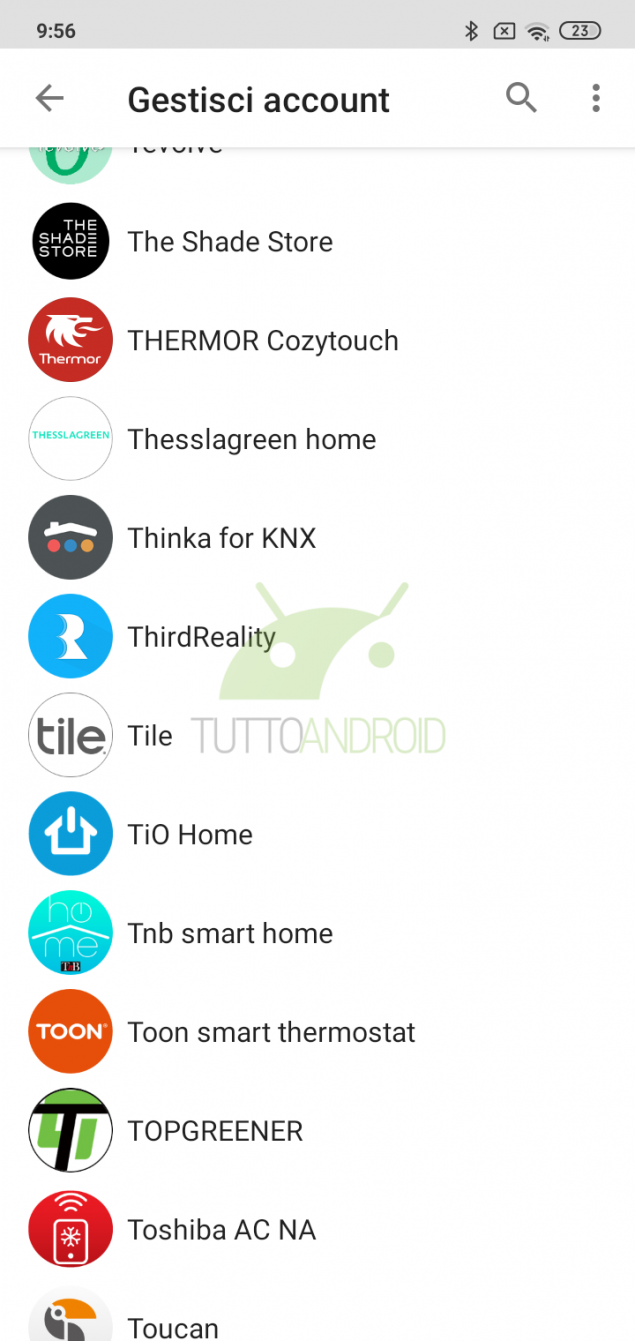
Task: Tap Thinka for KNX
Action: [222, 538]
